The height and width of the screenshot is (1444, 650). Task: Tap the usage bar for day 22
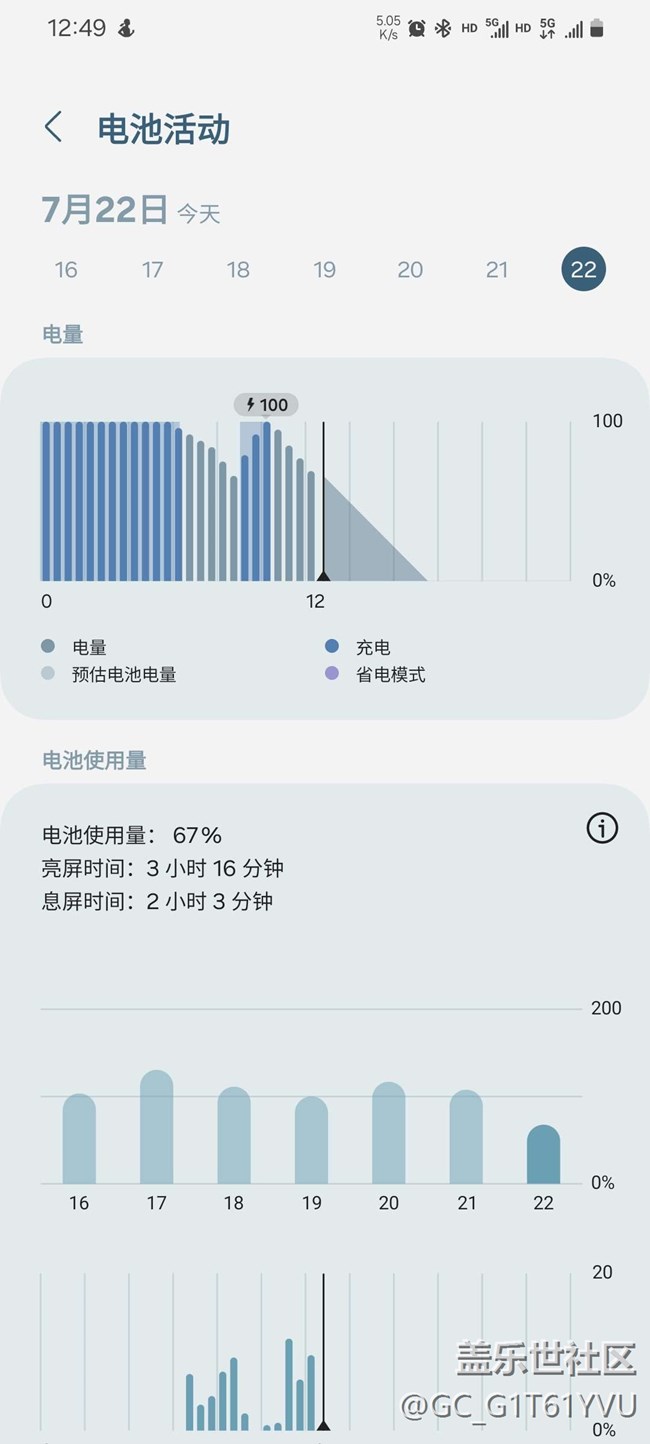(544, 1155)
